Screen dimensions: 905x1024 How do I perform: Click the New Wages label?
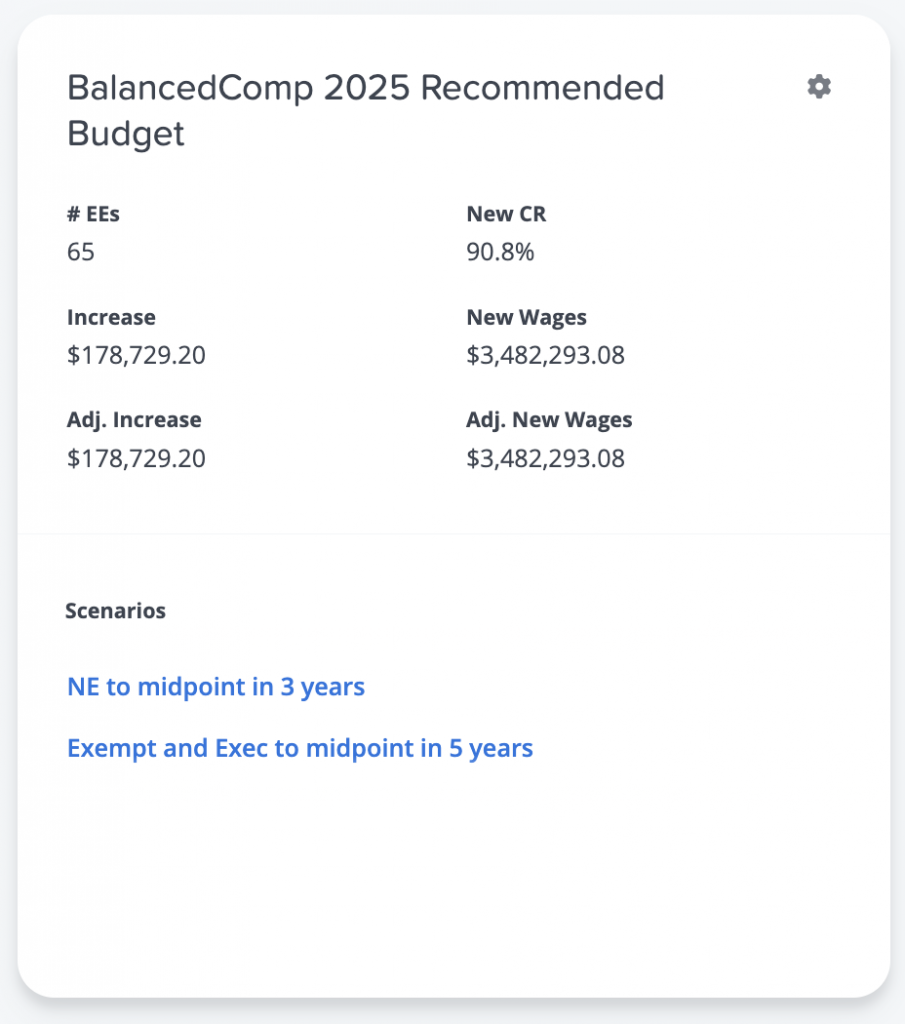526,317
